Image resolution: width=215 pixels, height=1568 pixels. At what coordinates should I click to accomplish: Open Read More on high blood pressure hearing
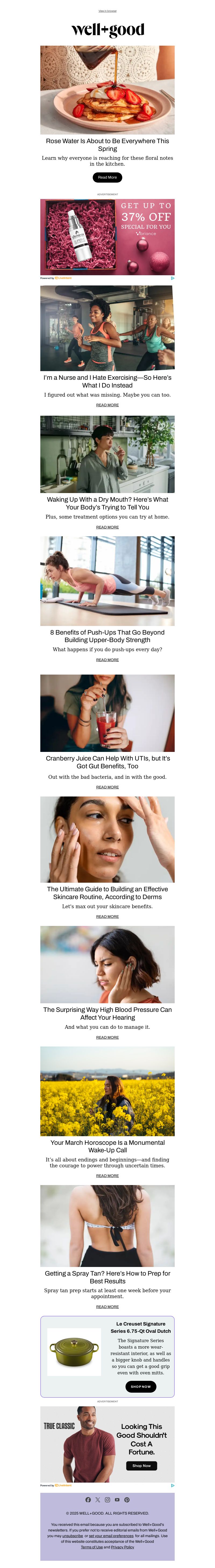[x=107, y=1037]
